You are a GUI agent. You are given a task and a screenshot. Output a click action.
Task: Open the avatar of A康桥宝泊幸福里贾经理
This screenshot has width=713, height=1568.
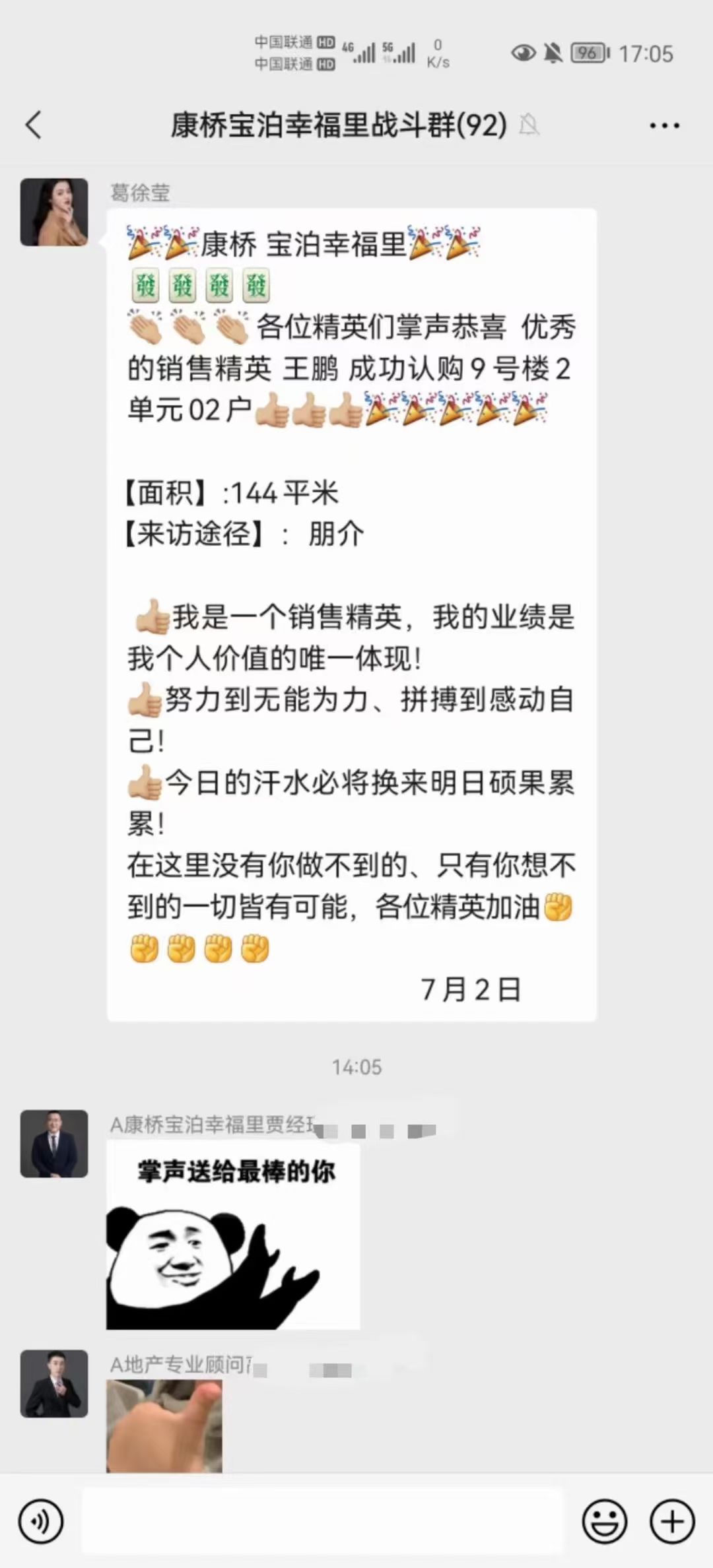[54, 1144]
